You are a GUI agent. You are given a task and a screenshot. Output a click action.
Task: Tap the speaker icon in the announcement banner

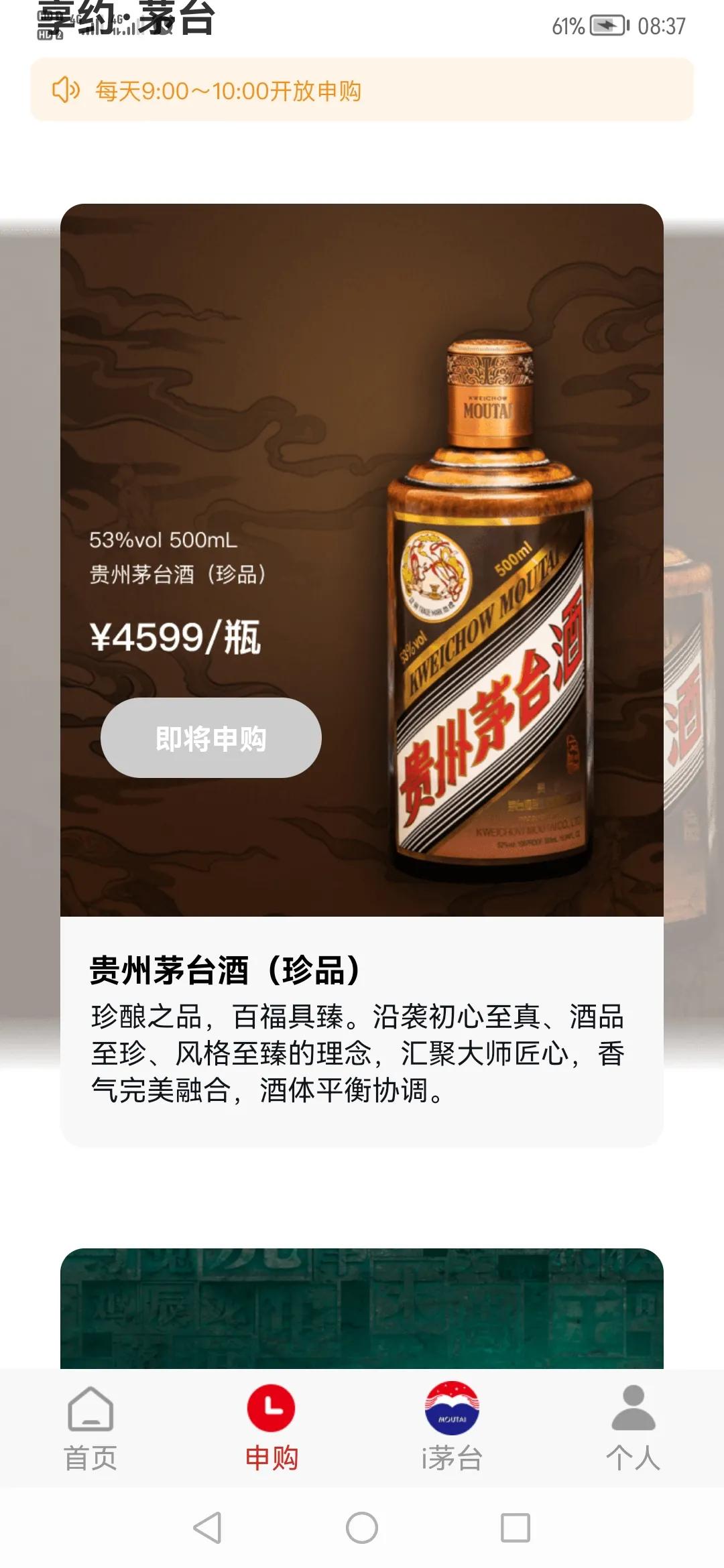pos(67,92)
